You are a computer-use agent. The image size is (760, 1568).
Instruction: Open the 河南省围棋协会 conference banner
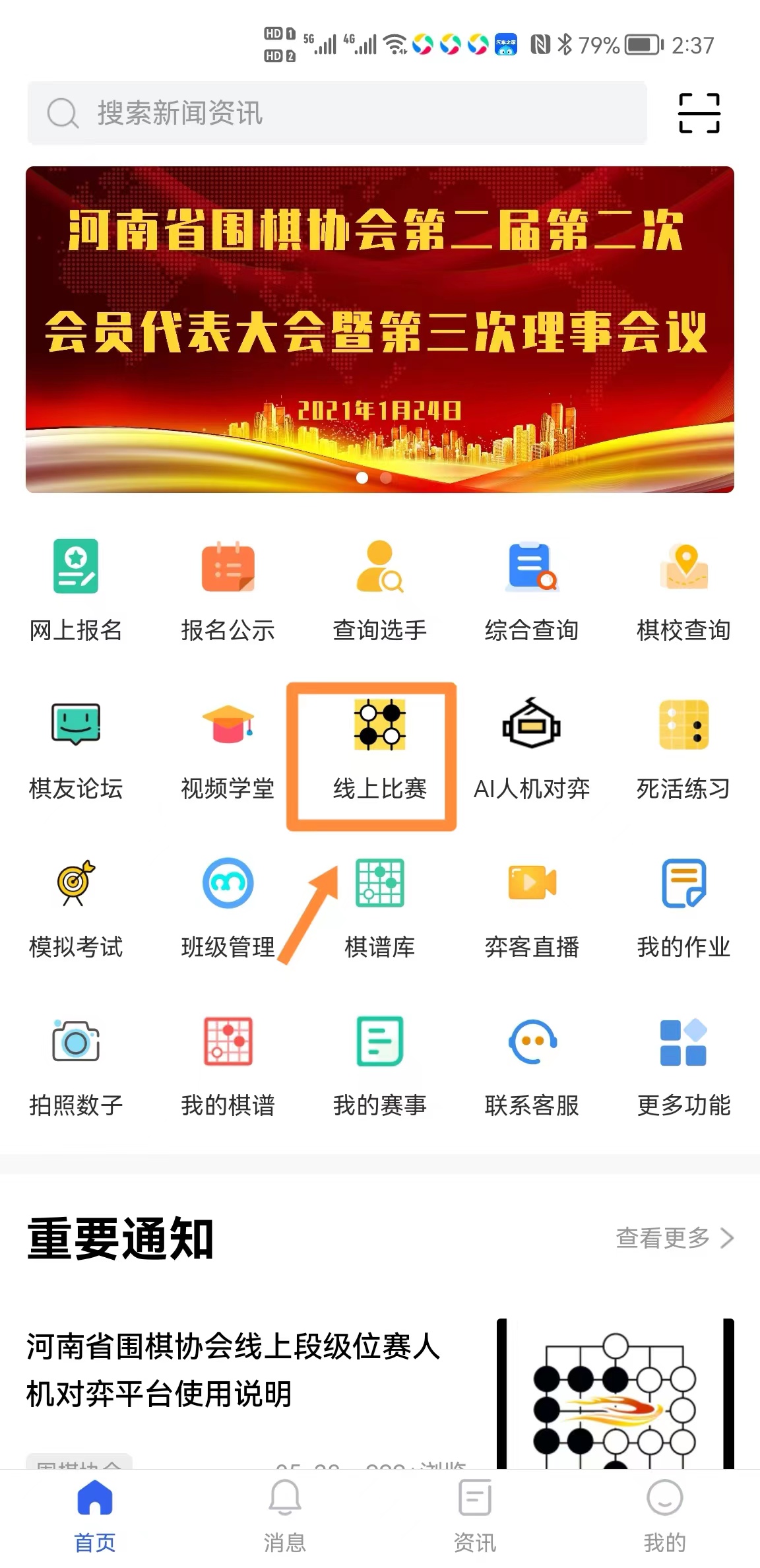[x=379, y=329]
